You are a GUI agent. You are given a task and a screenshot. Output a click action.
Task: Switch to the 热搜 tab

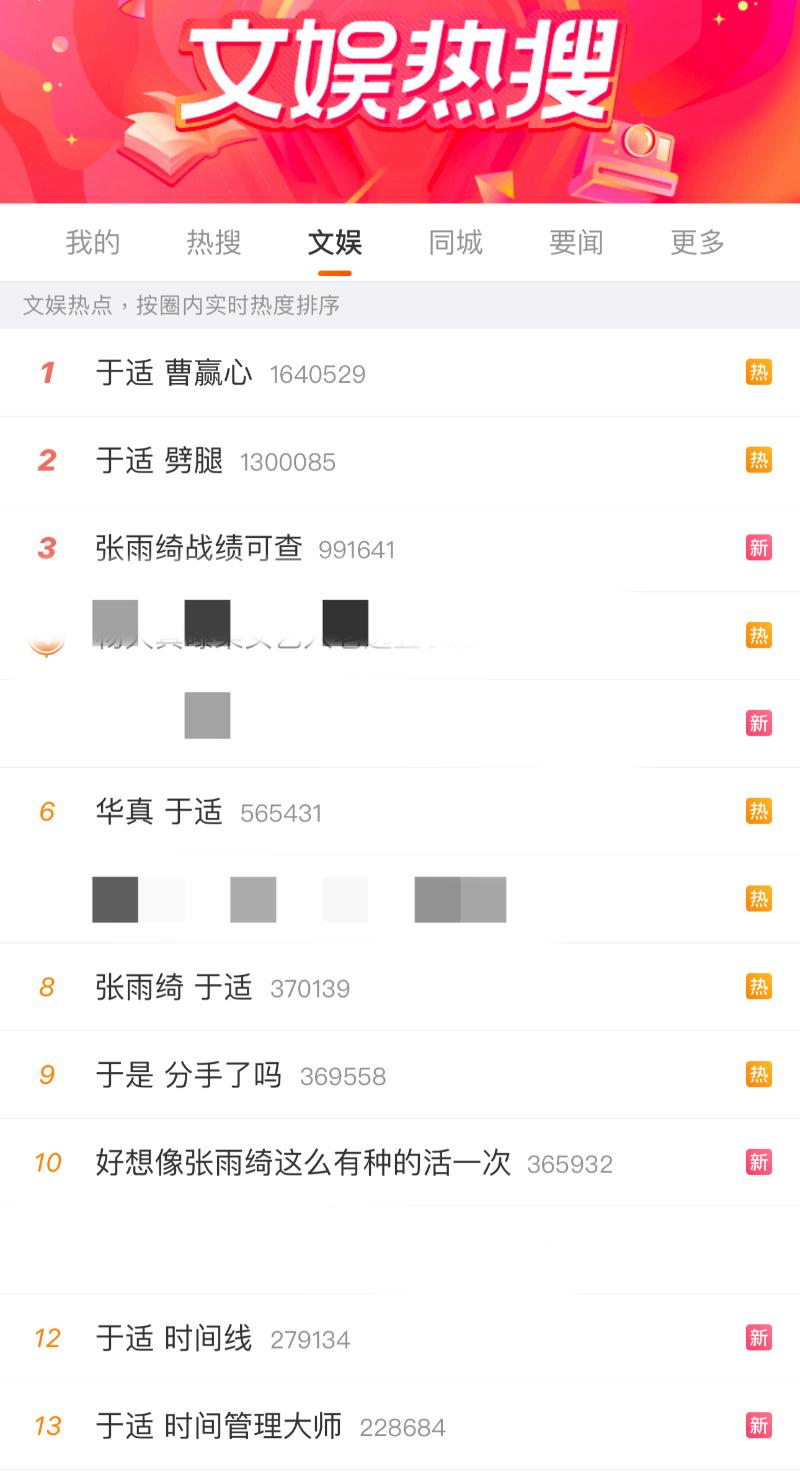214,242
